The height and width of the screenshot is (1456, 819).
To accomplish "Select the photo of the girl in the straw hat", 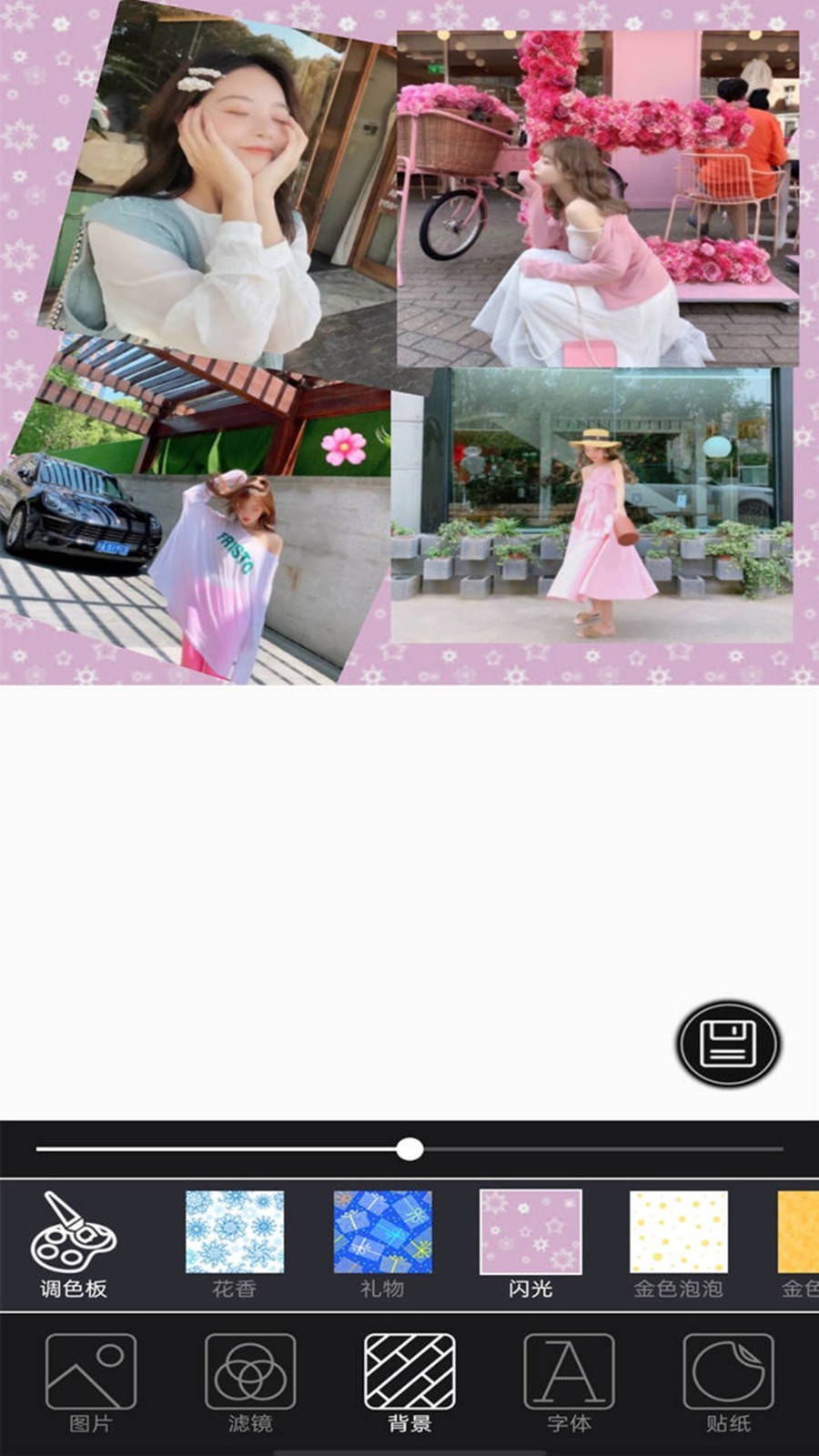I will click(591, 505).
